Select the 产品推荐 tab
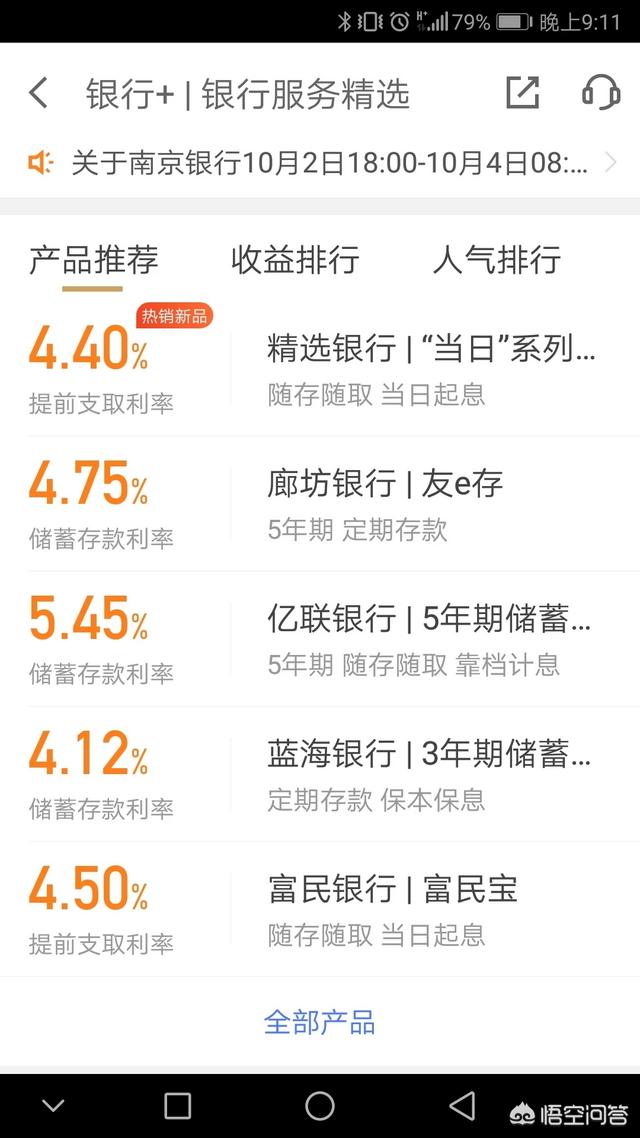The height and width of the screenshot is (1138, 640). click(93, 260)
